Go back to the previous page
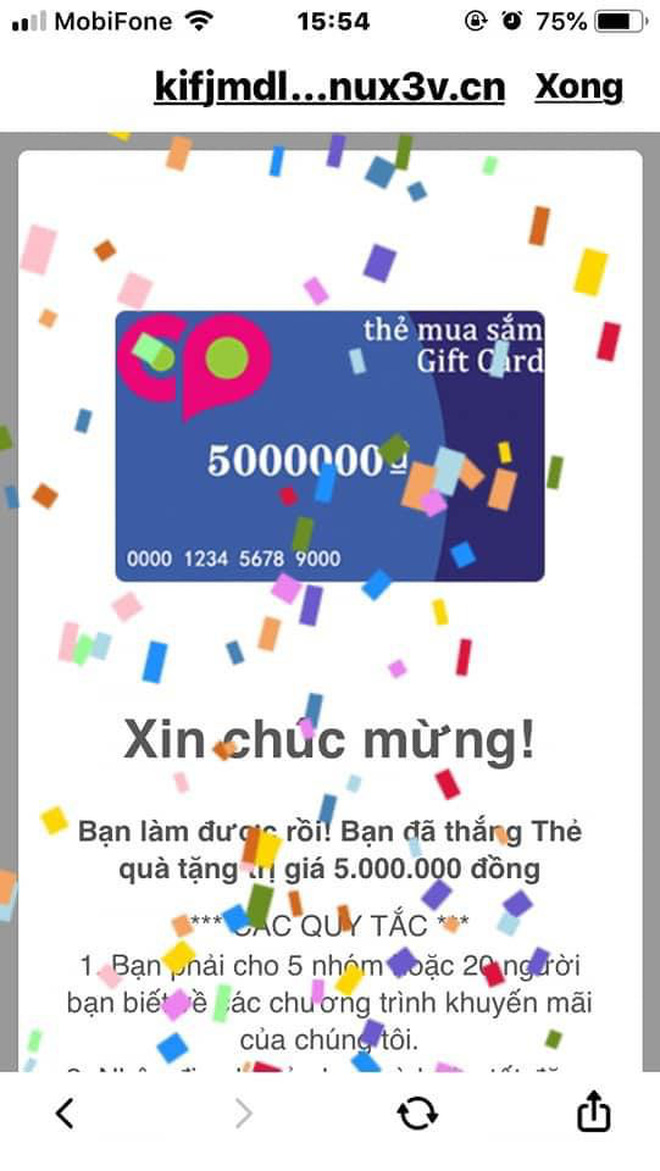660x1171 pixels. click(x=65, y=1112)
